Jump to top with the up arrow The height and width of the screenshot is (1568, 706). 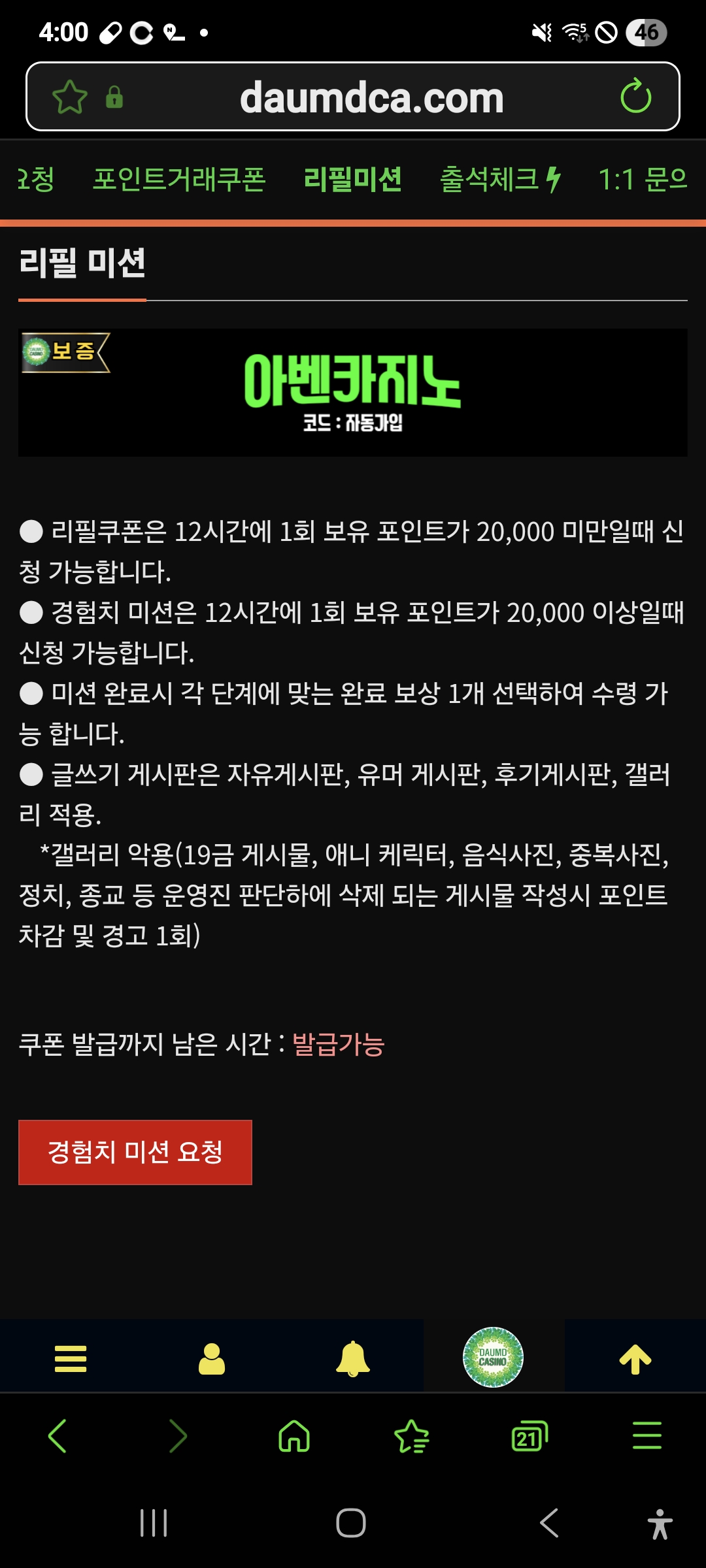[635, 1359]
